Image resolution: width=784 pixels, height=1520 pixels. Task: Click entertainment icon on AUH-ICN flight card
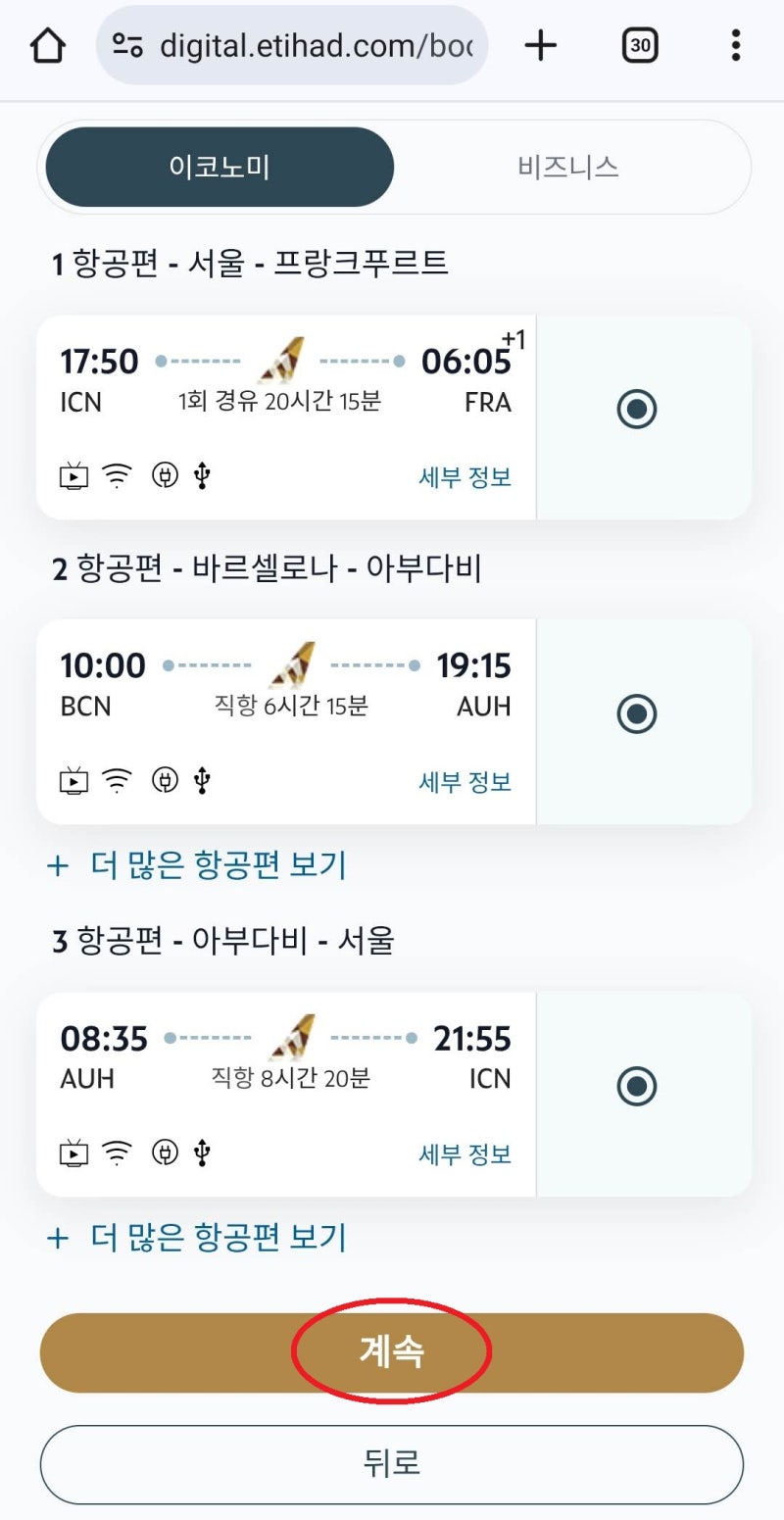click(x=73, y=1152)
